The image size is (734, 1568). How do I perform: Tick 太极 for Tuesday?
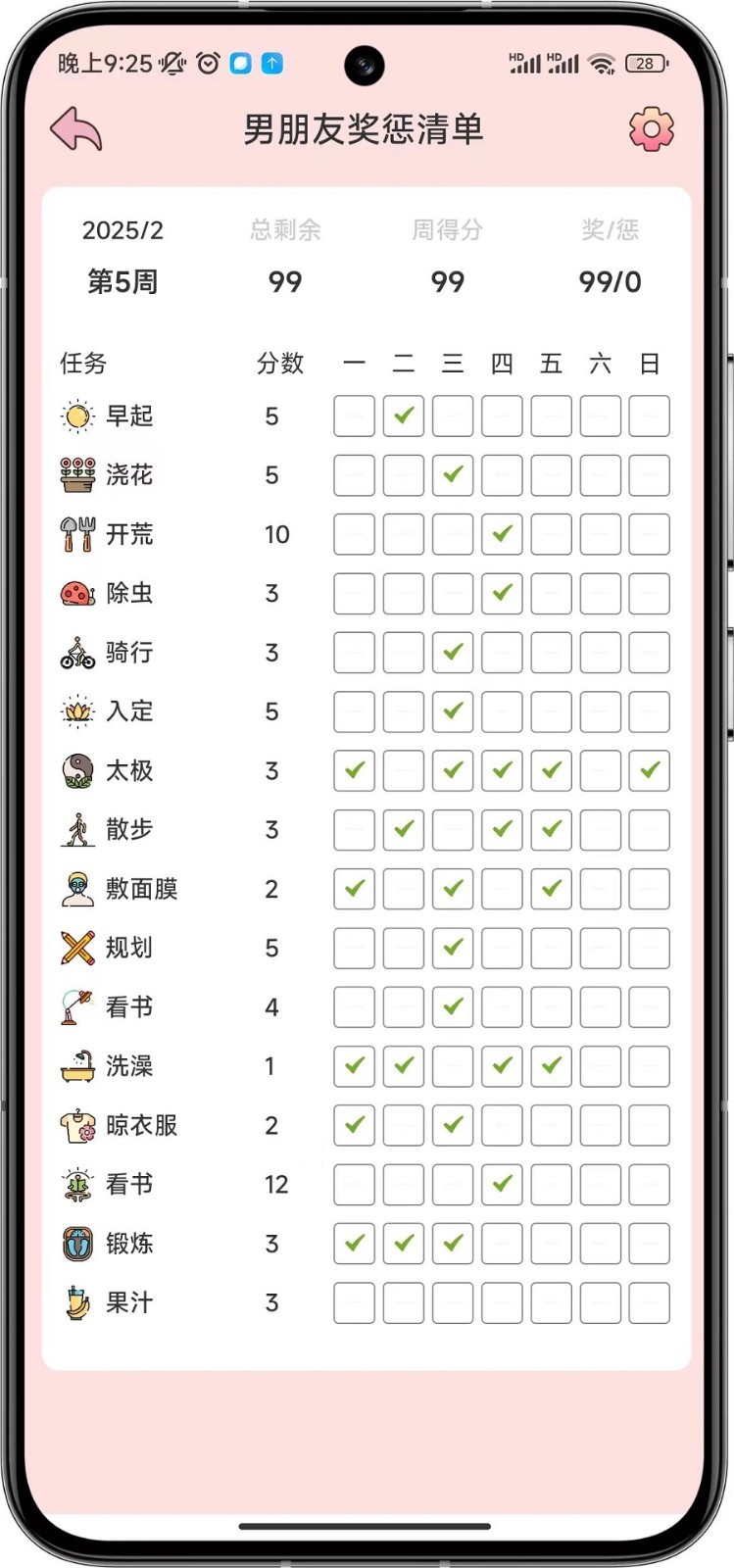[x=404, y=771]
